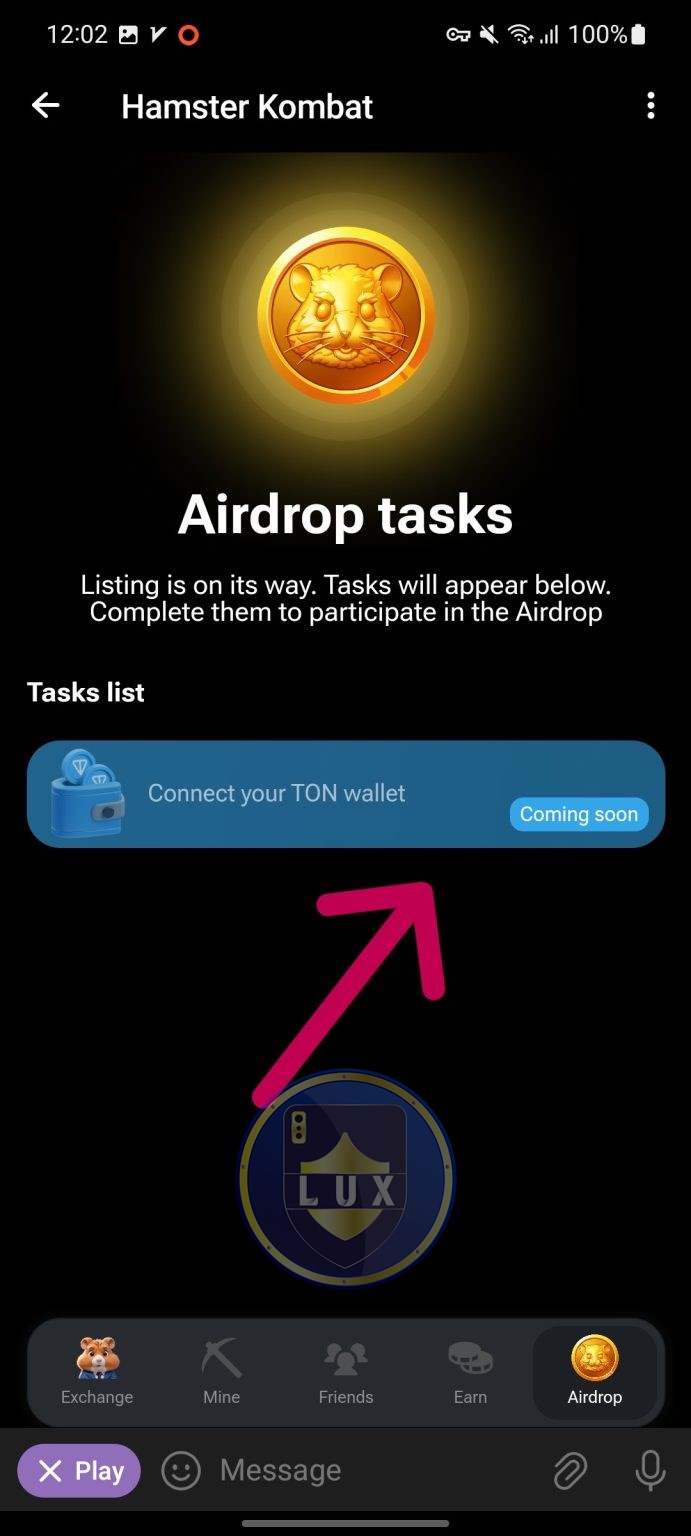691x1536 pixels.
Task: Switch to the Mine tab
Action: (221, 1372)
